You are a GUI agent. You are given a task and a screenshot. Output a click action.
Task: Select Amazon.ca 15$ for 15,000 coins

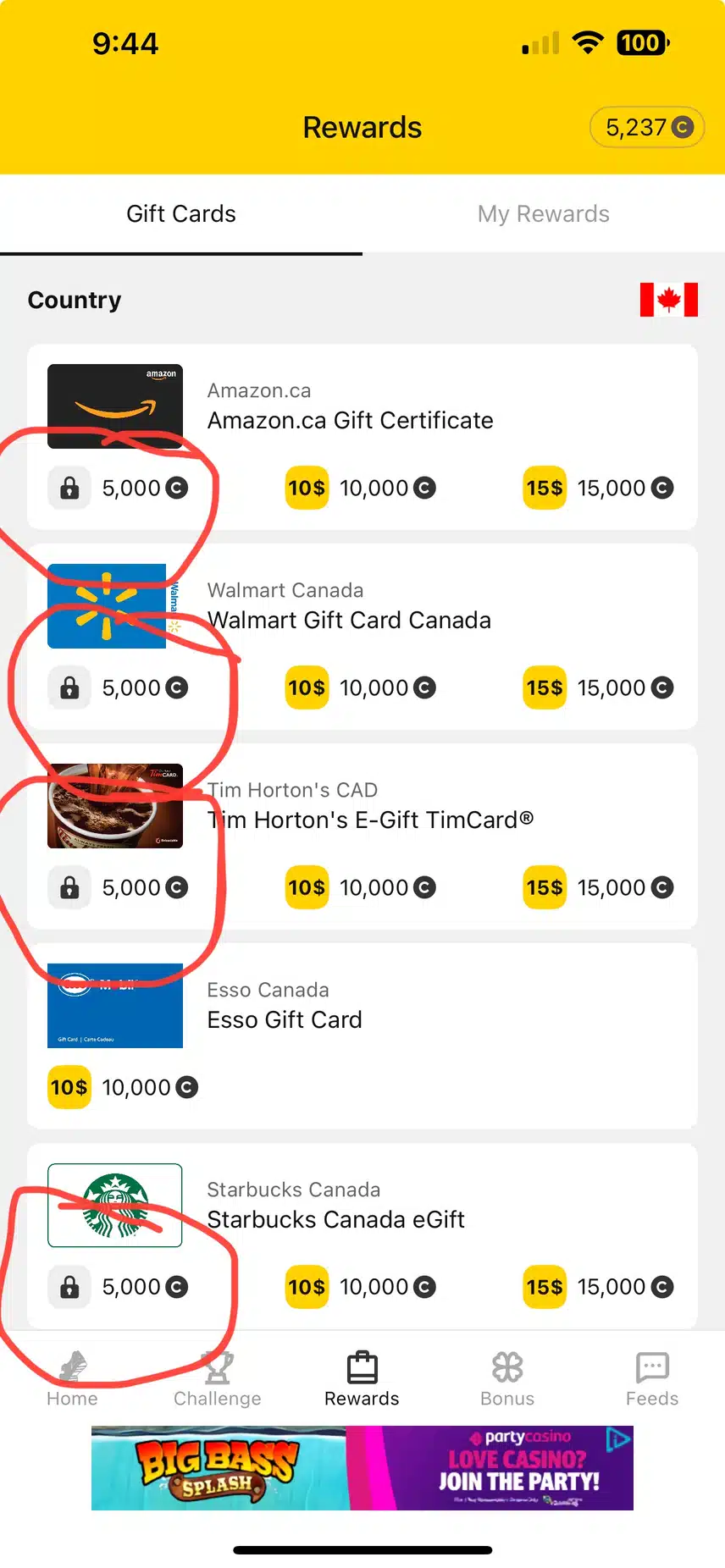coord(599,489)
